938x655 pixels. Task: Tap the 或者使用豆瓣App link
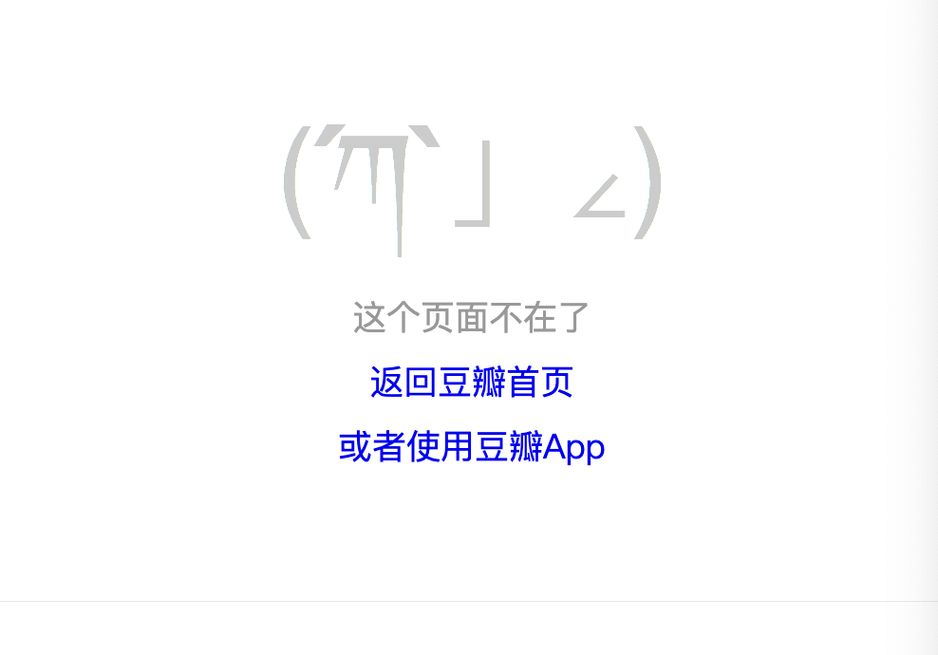471,447
